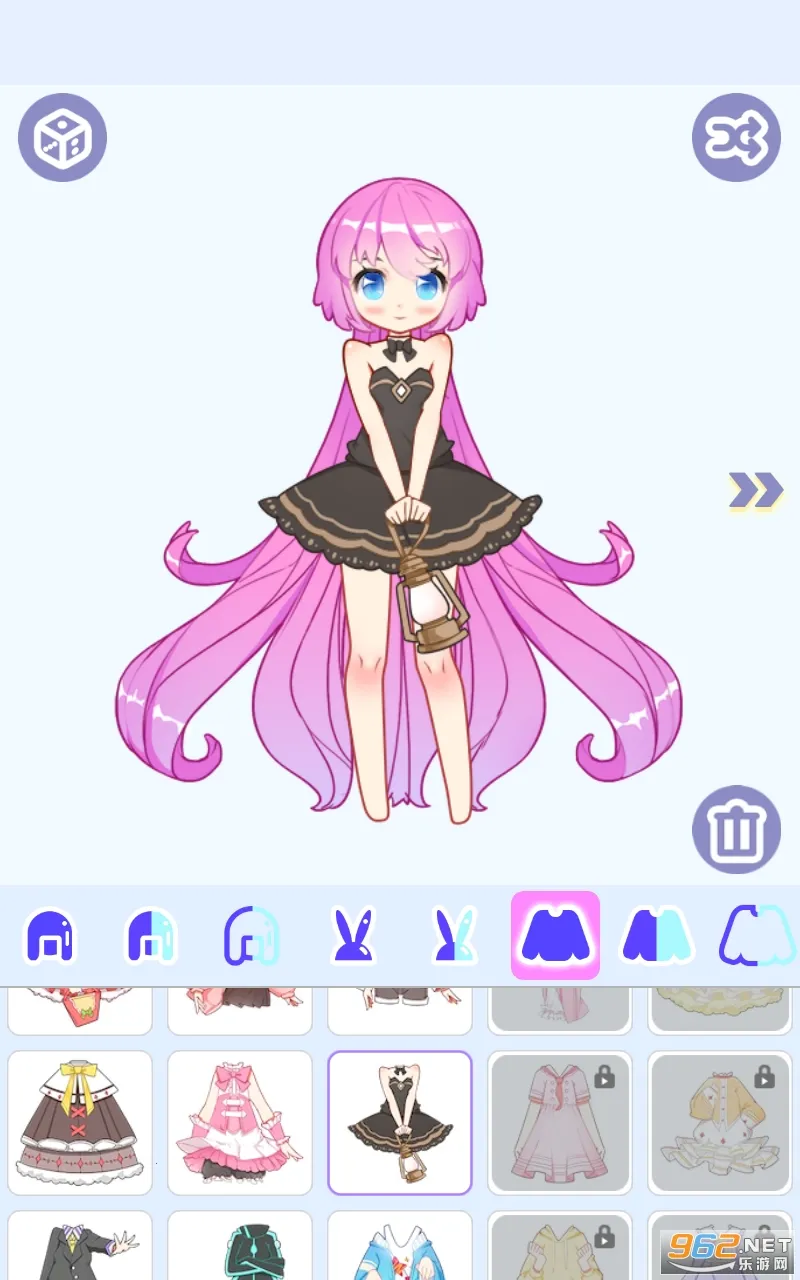
Task: Shuffle the outfit using the crossed-arrows icon
Action: [736, 137]
